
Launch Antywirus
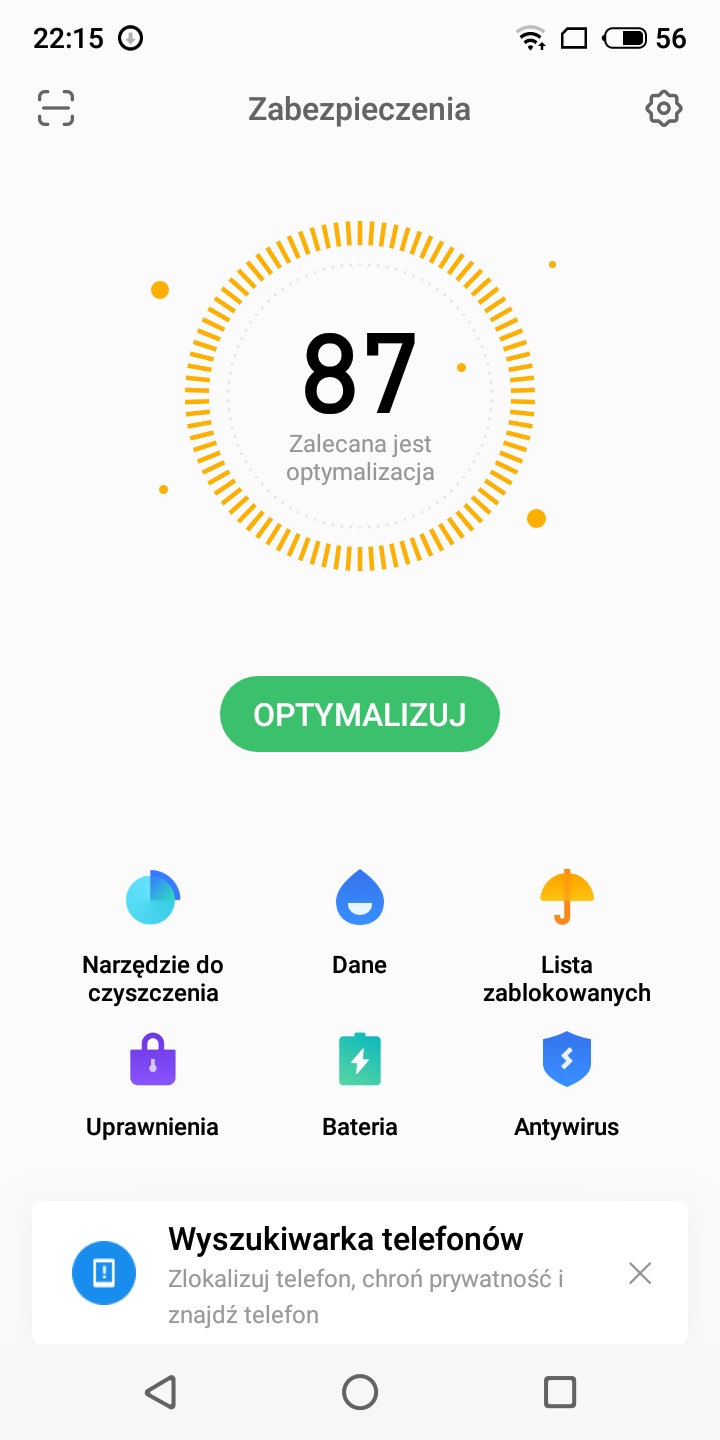pos(567,1085)
